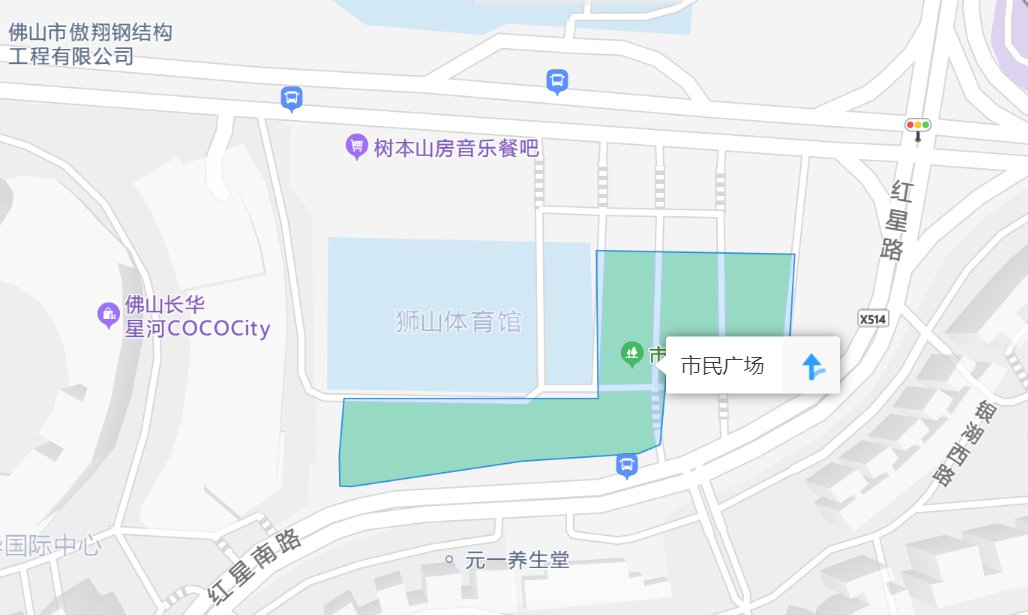Image resolution: width=1028 pixels, height=615 pixels.
Task: Open 佛山长华星河COCOCity shopping marker
Action: [108, 316]
